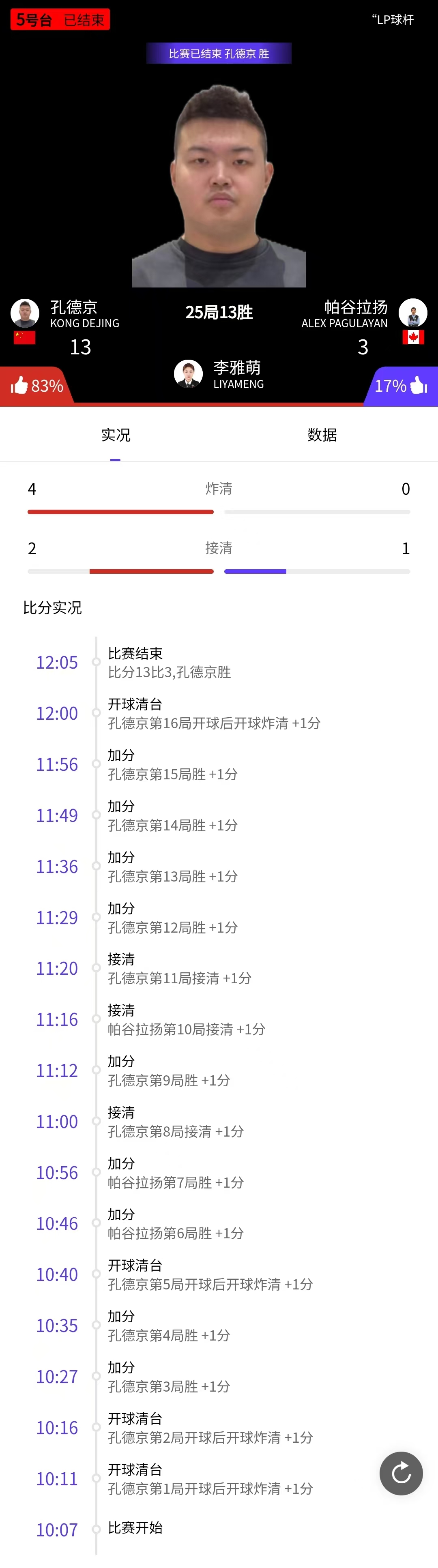Open 帕谷拉扬's player avatar
This screenshot has height=1568, width=438.
(x=412, y=313)
